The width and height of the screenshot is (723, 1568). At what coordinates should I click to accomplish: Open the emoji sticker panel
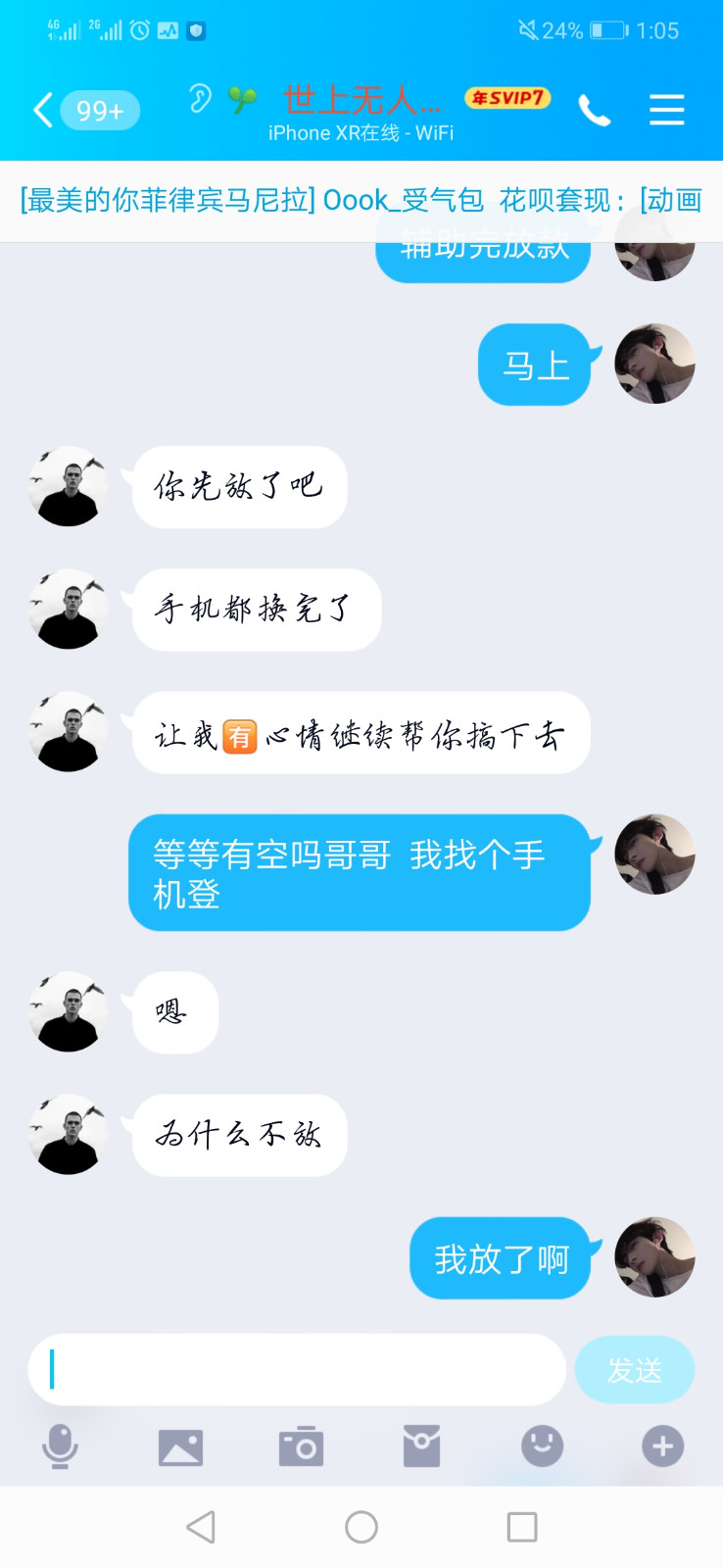click(x=542, y=1446)
